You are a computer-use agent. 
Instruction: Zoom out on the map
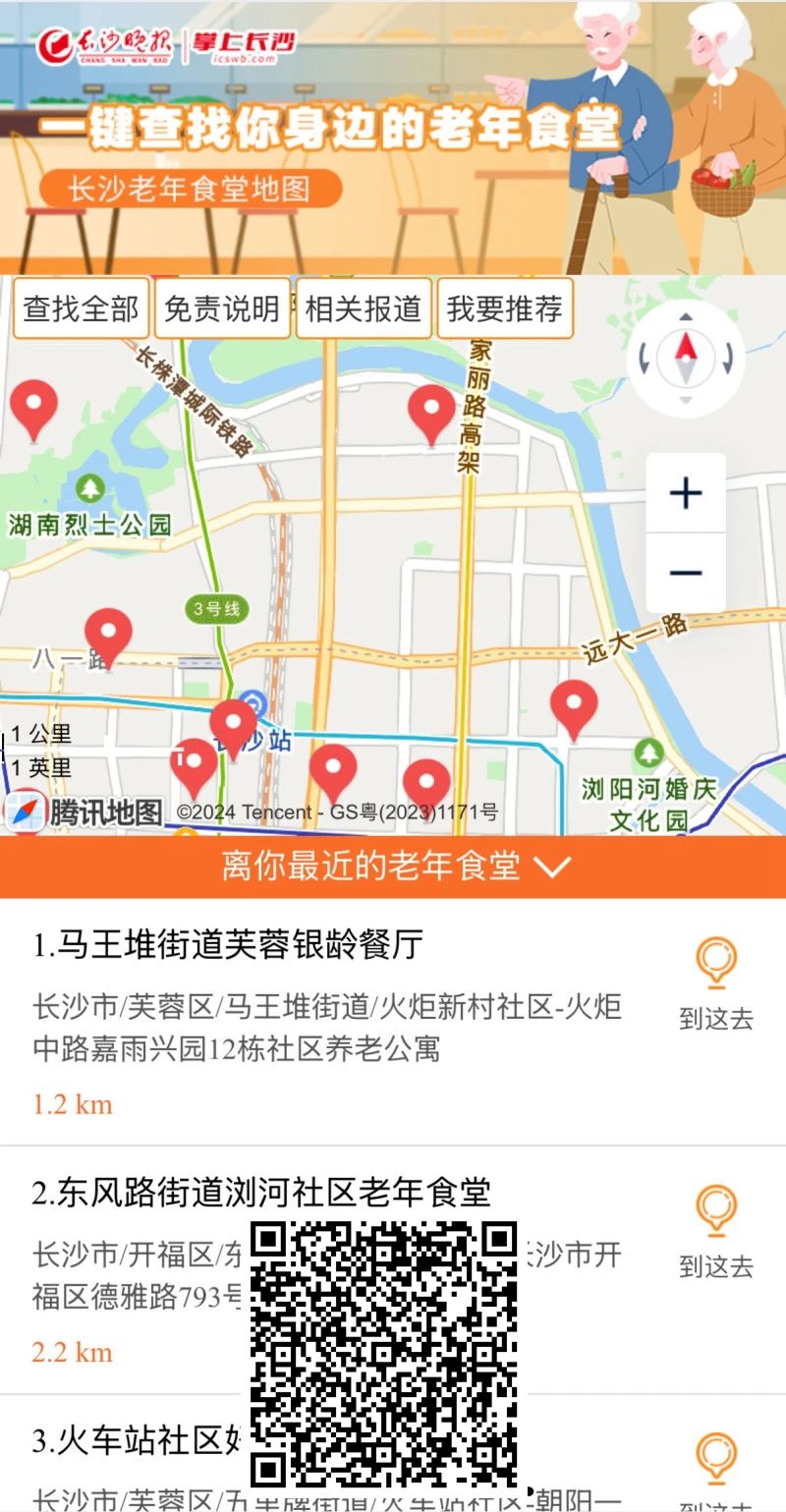(x=686, y=573)
